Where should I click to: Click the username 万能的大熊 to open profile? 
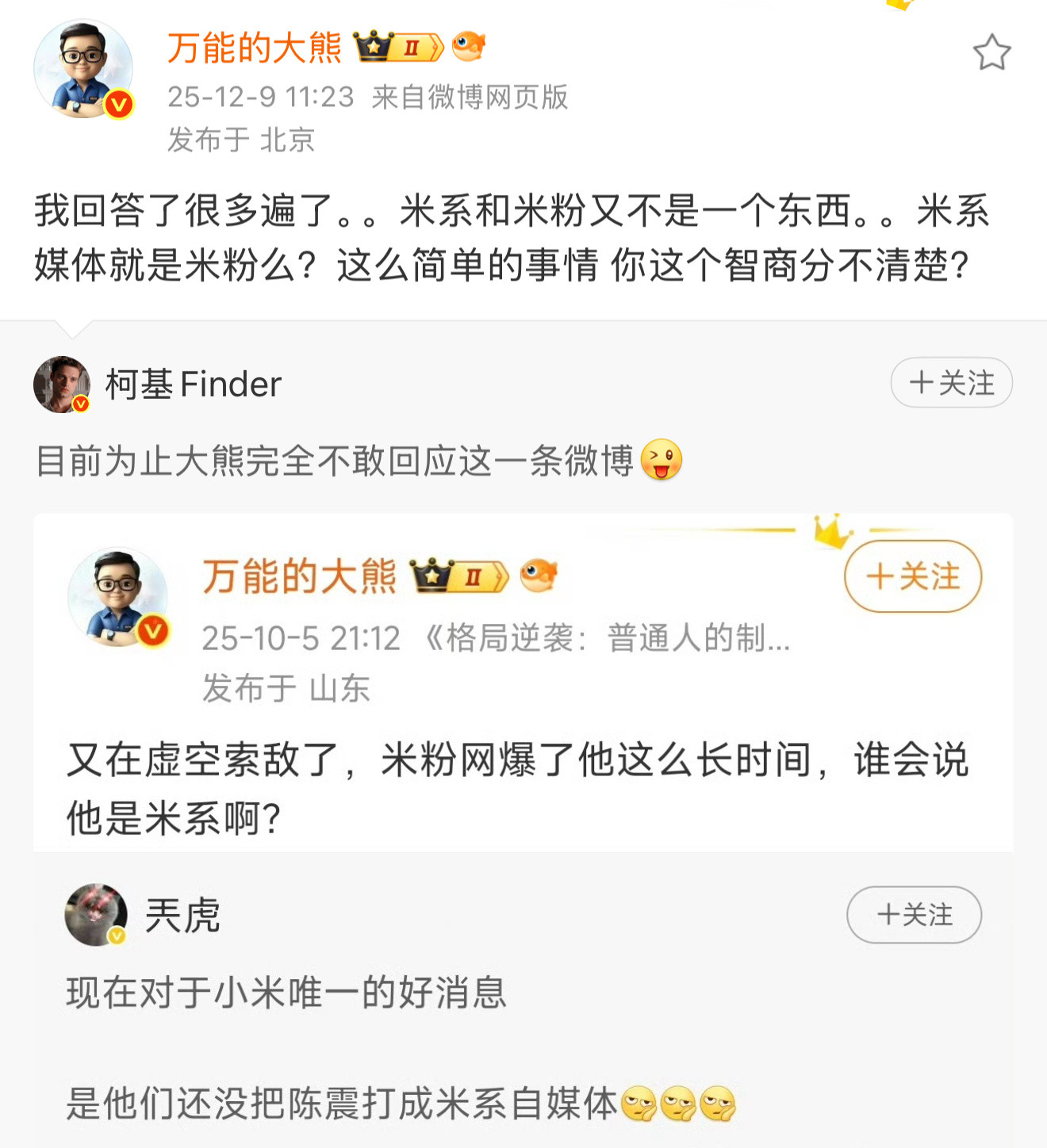254,49
